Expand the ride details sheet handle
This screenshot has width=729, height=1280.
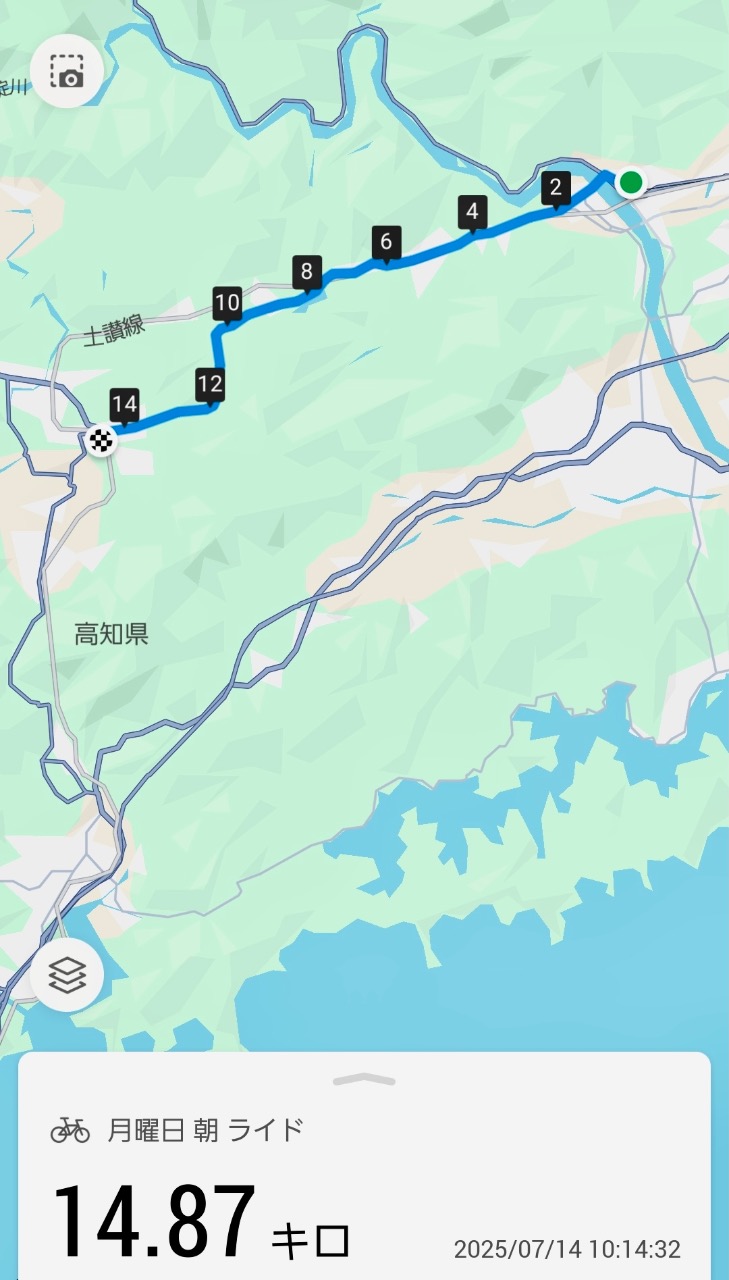[x=364, y=1080]
